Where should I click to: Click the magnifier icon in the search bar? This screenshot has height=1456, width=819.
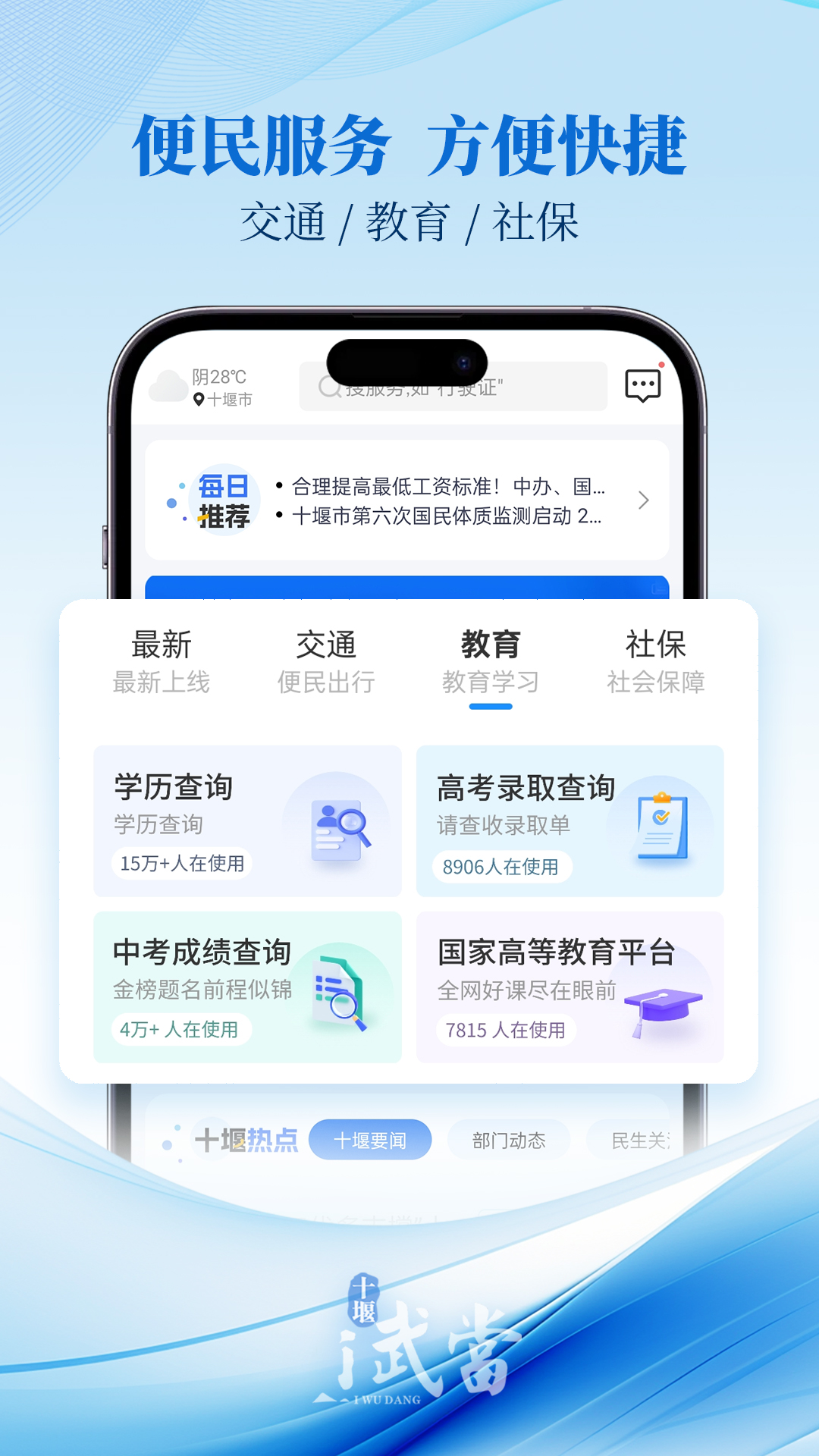[x=328, y=388]
